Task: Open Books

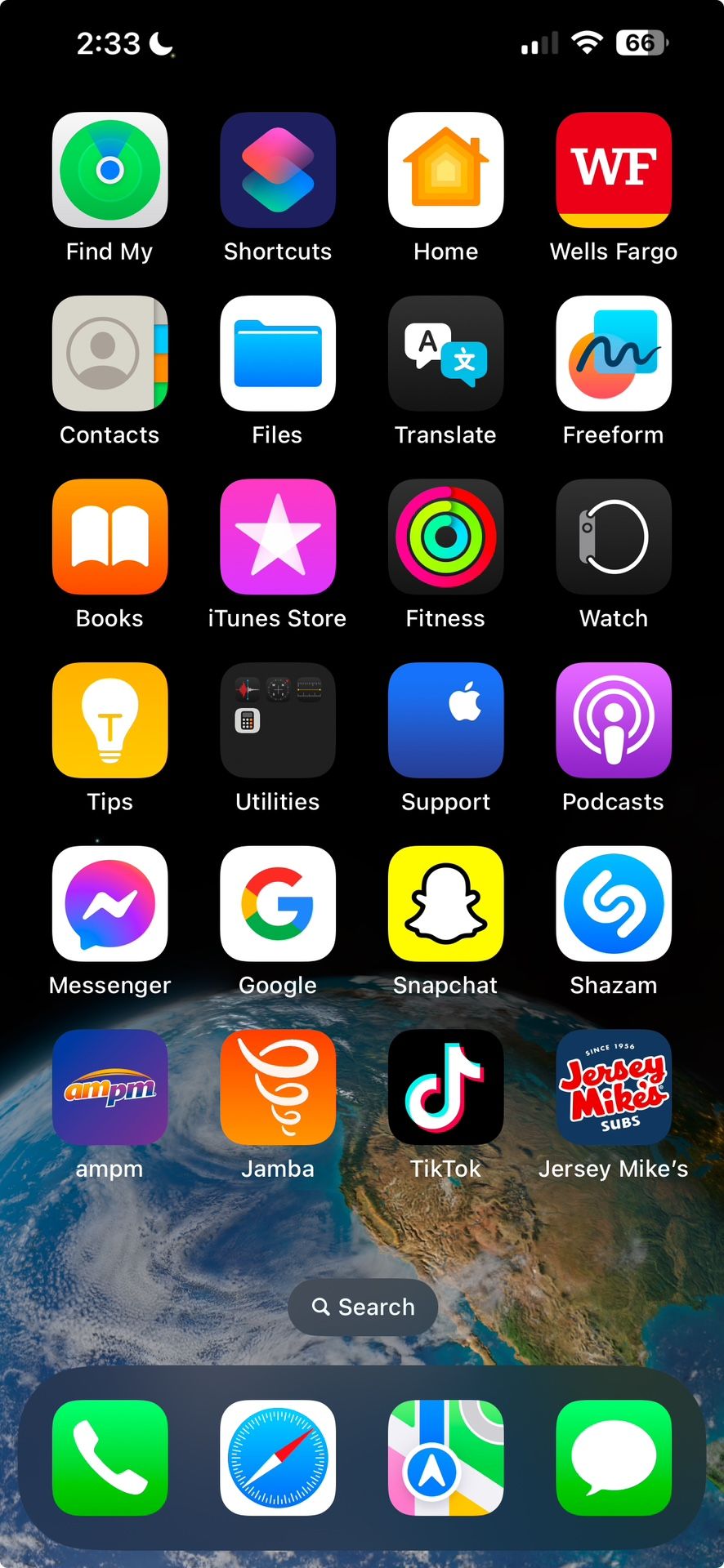Action: point(110,536)
